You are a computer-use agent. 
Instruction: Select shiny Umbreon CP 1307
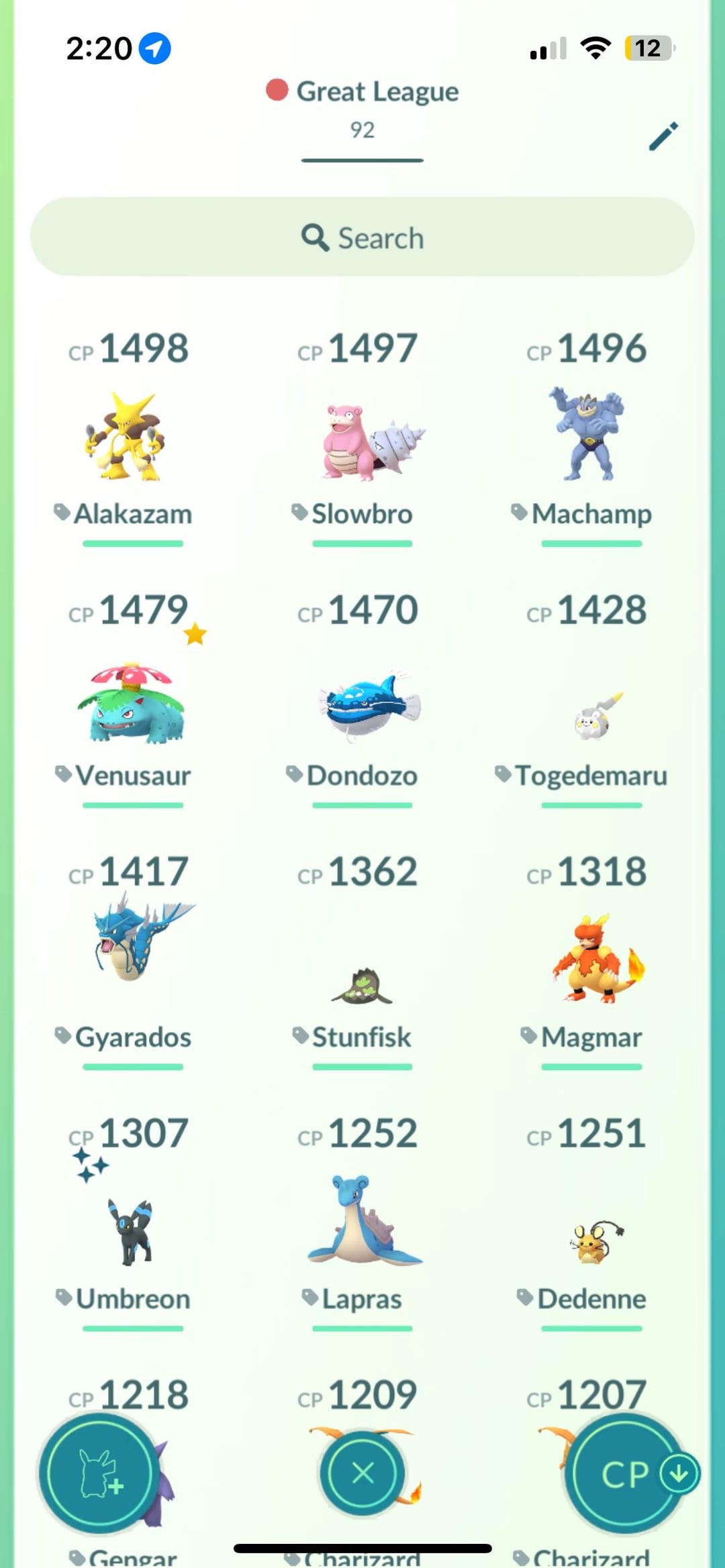tap(132, 1231)
